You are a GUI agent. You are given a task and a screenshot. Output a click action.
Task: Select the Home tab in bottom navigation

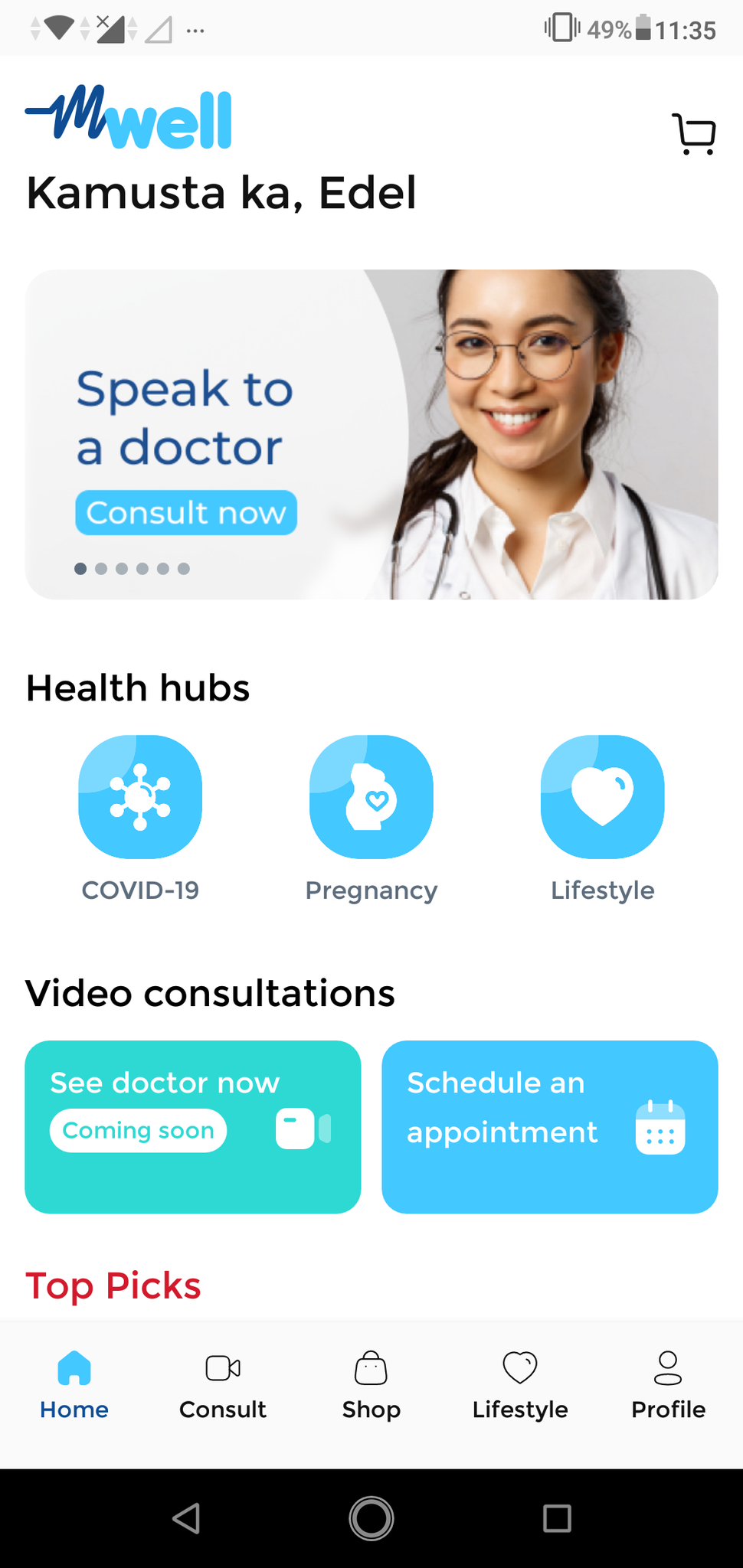[74, 1382]
